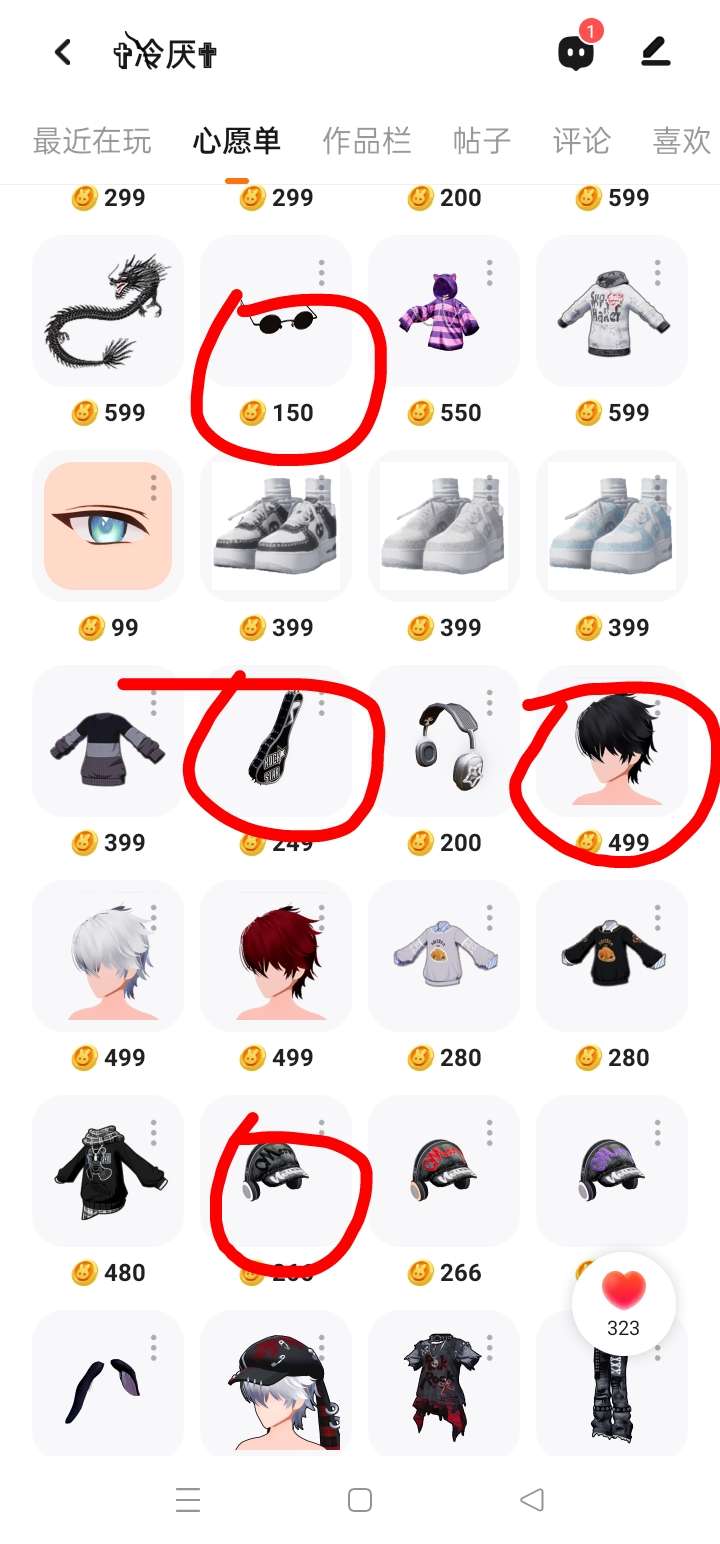
Task: Switch to the 喜欢 tab
Action: [x=681, y=141]
